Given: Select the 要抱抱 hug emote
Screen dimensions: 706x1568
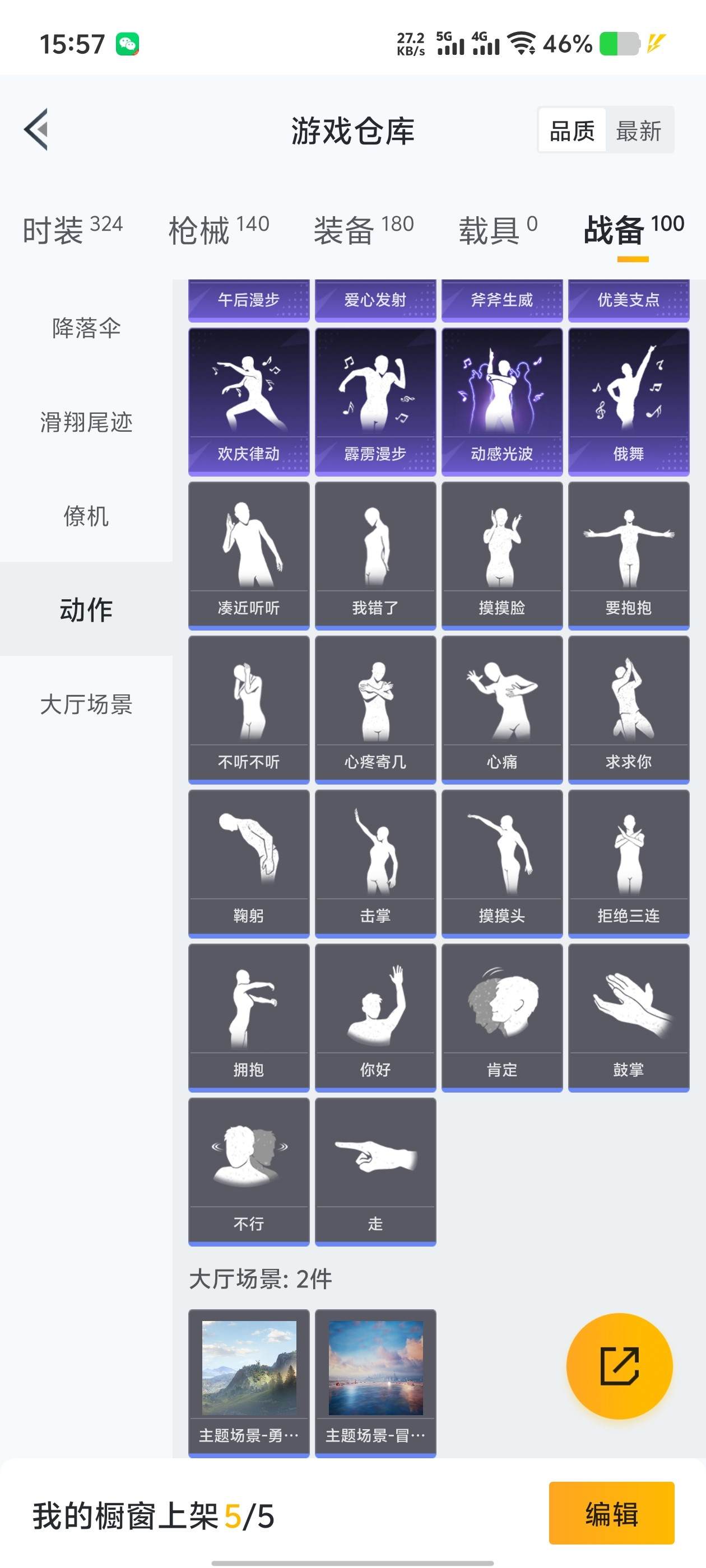Looking at the screenshot, I should pos(629,551).
